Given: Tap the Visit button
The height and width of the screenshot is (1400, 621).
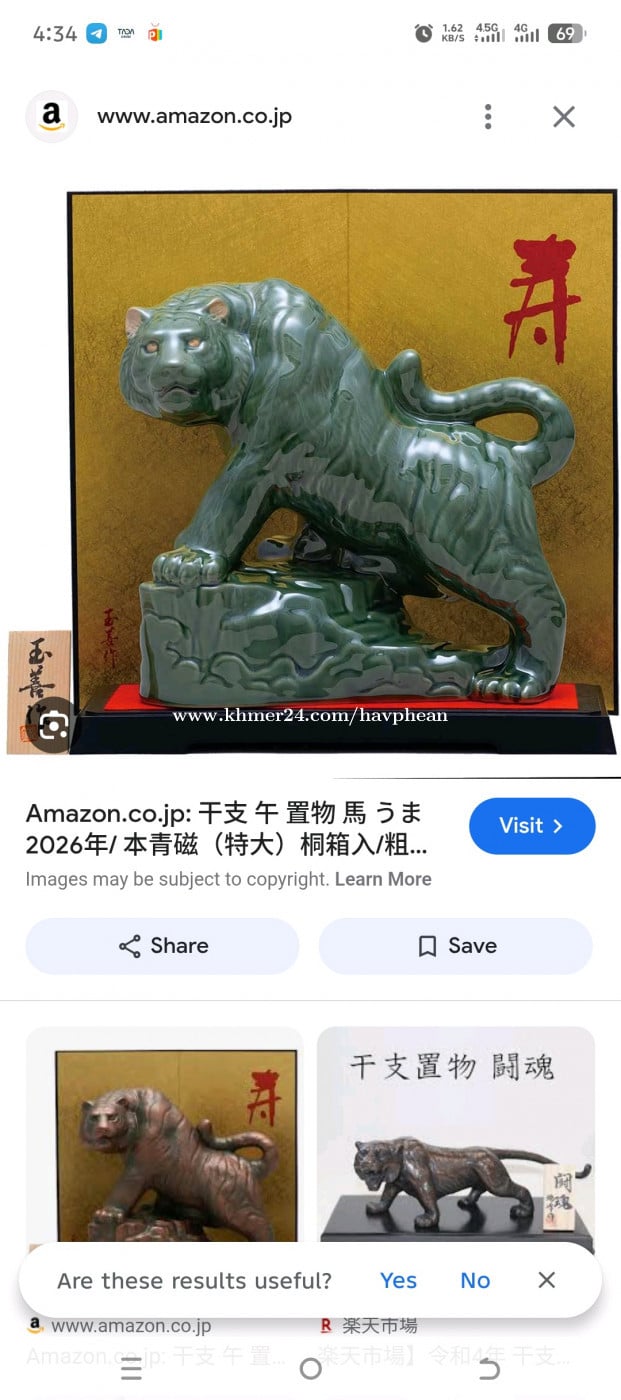Looking at the screenshot, I should [x=532, y=826].
